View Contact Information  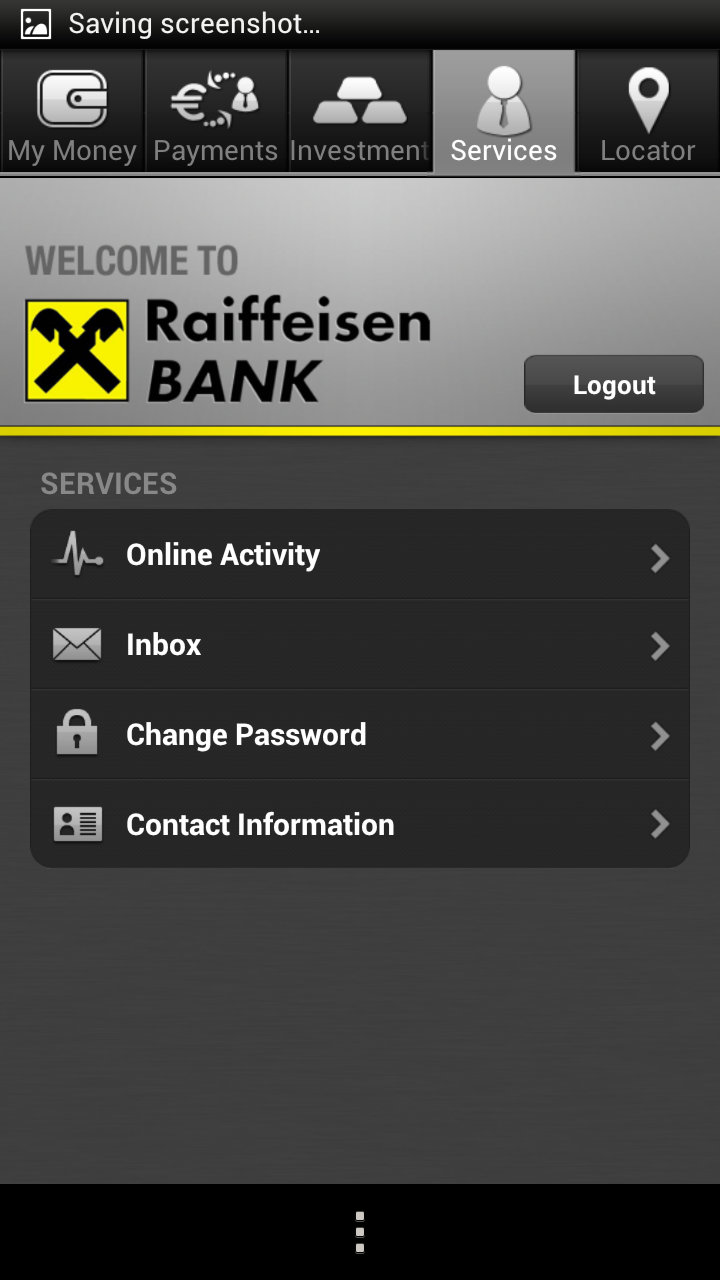360,824
